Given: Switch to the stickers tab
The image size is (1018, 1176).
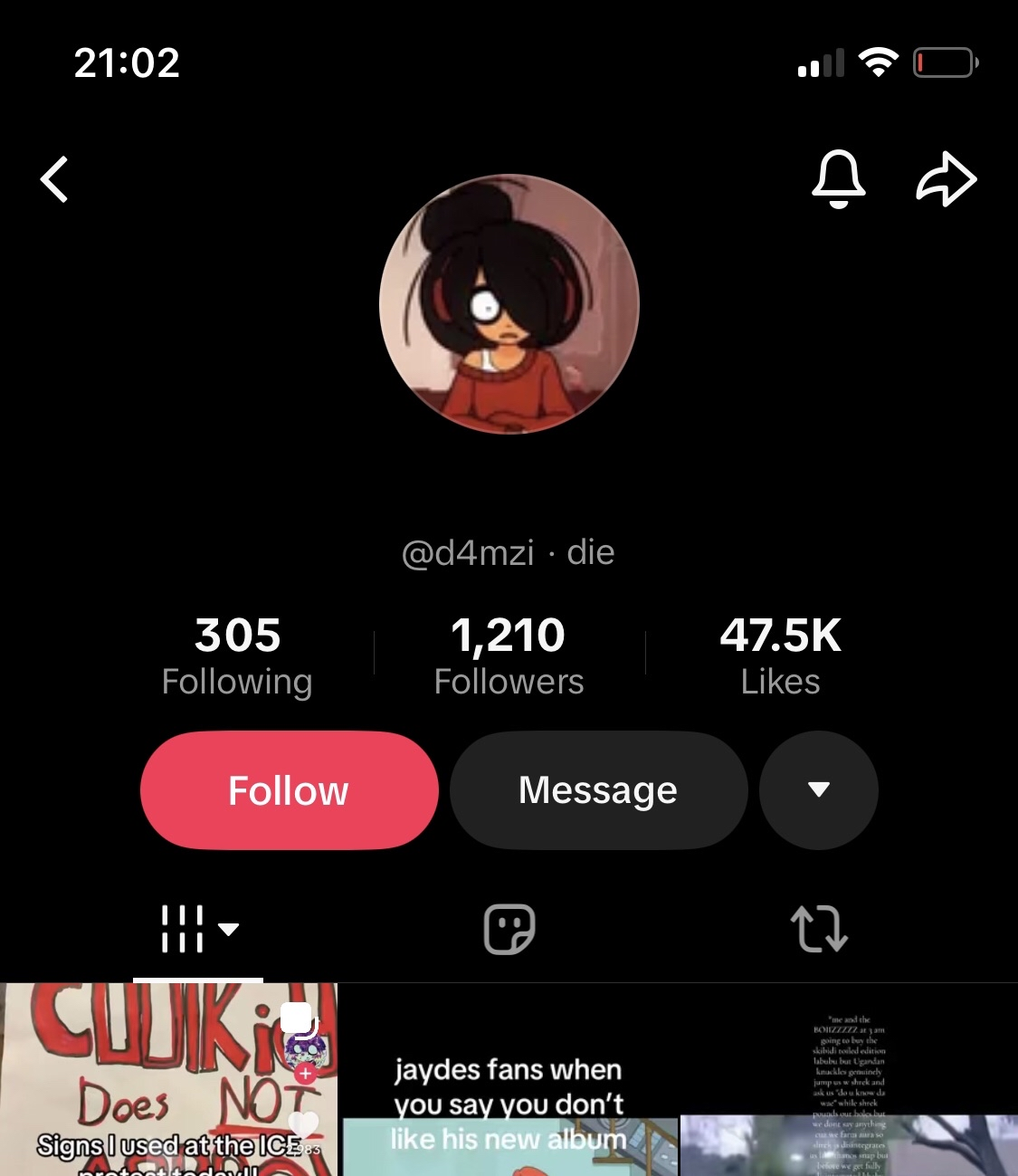Looking at the screenshot, I should click(x=509, y=929).
